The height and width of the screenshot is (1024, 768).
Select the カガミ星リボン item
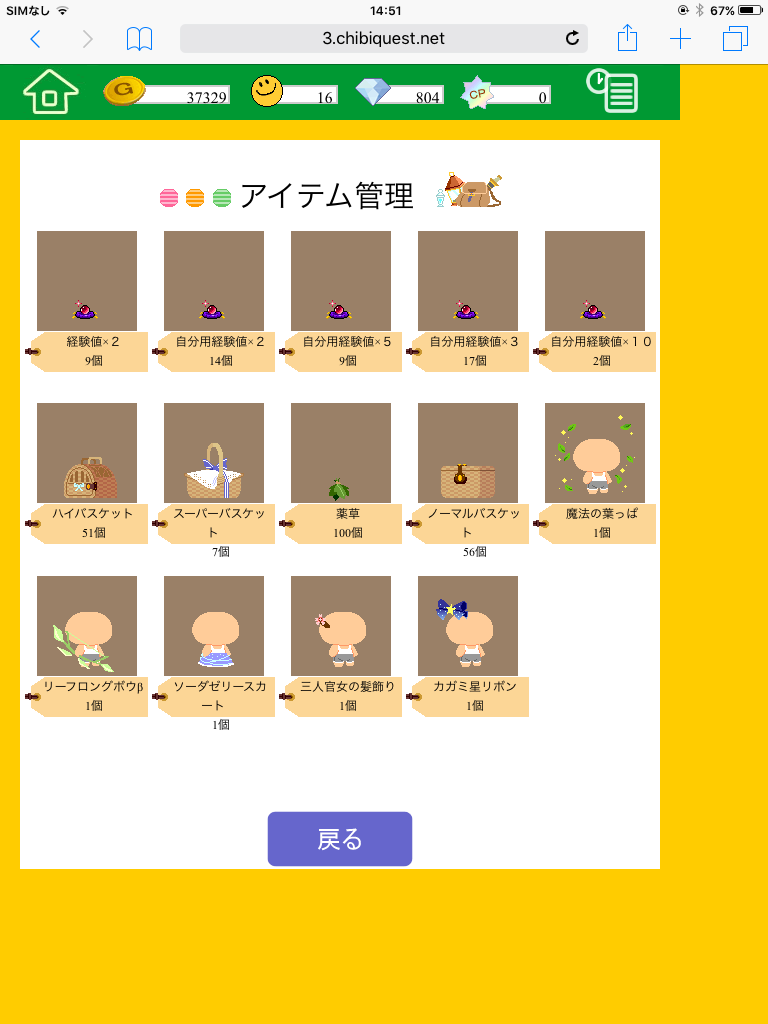coord(468,626)
